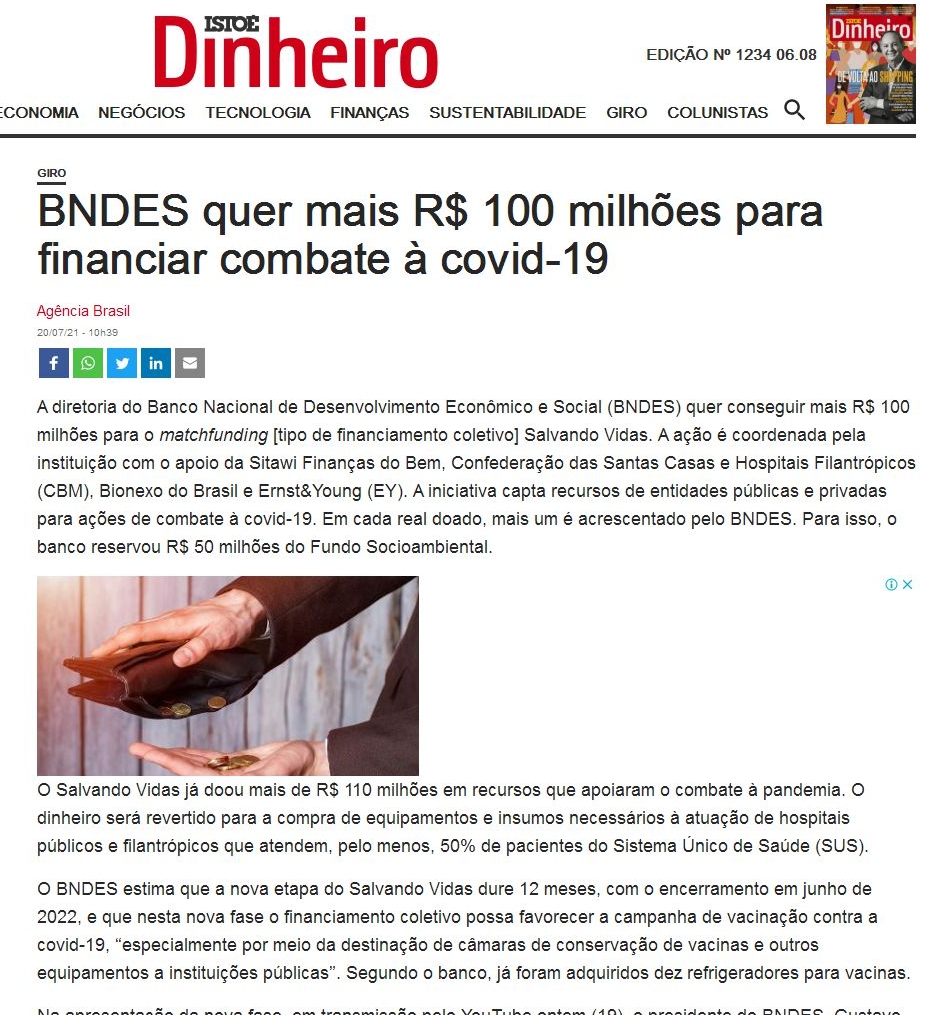Open the Giro section in the menu
Screen dimensions: 932x1015
626,112
